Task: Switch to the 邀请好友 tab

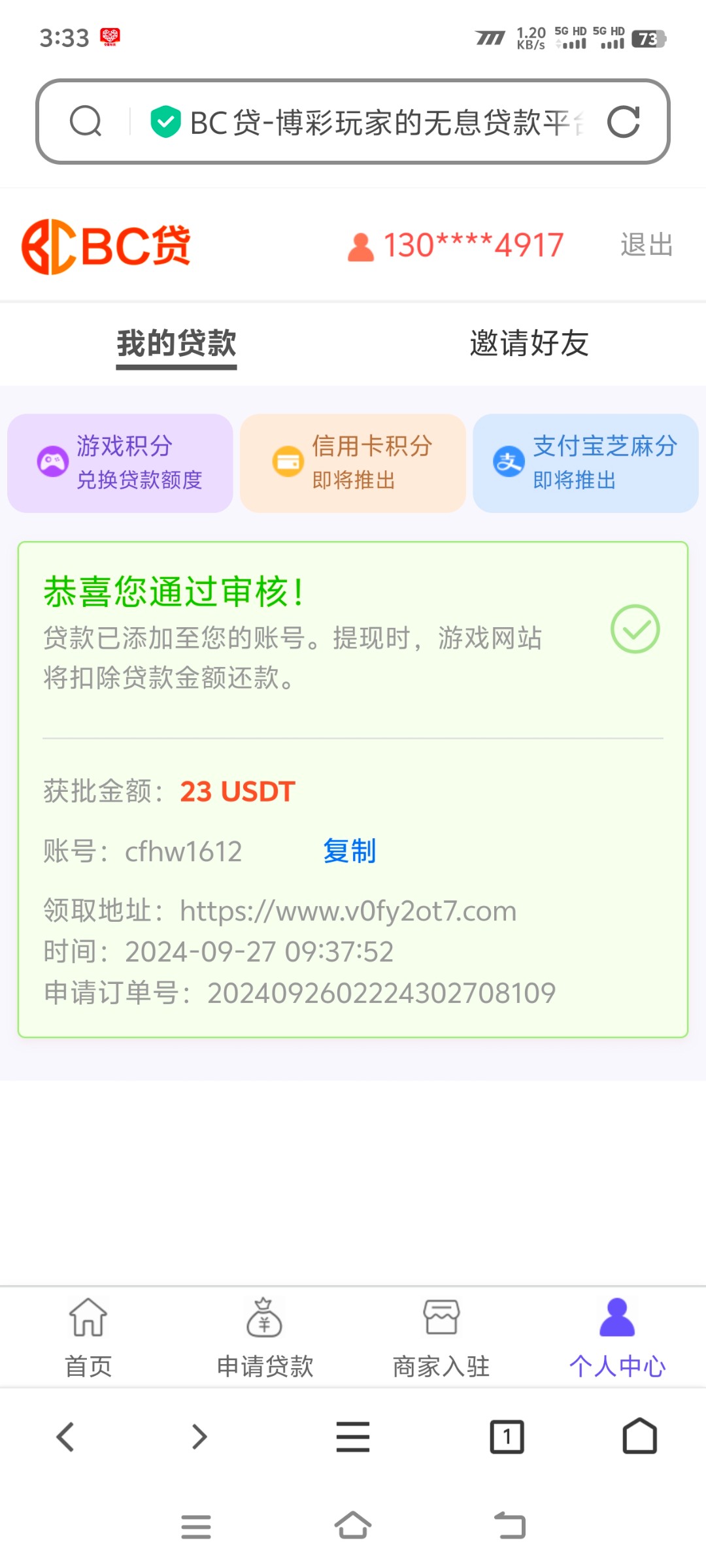Action: pos(528,344)
